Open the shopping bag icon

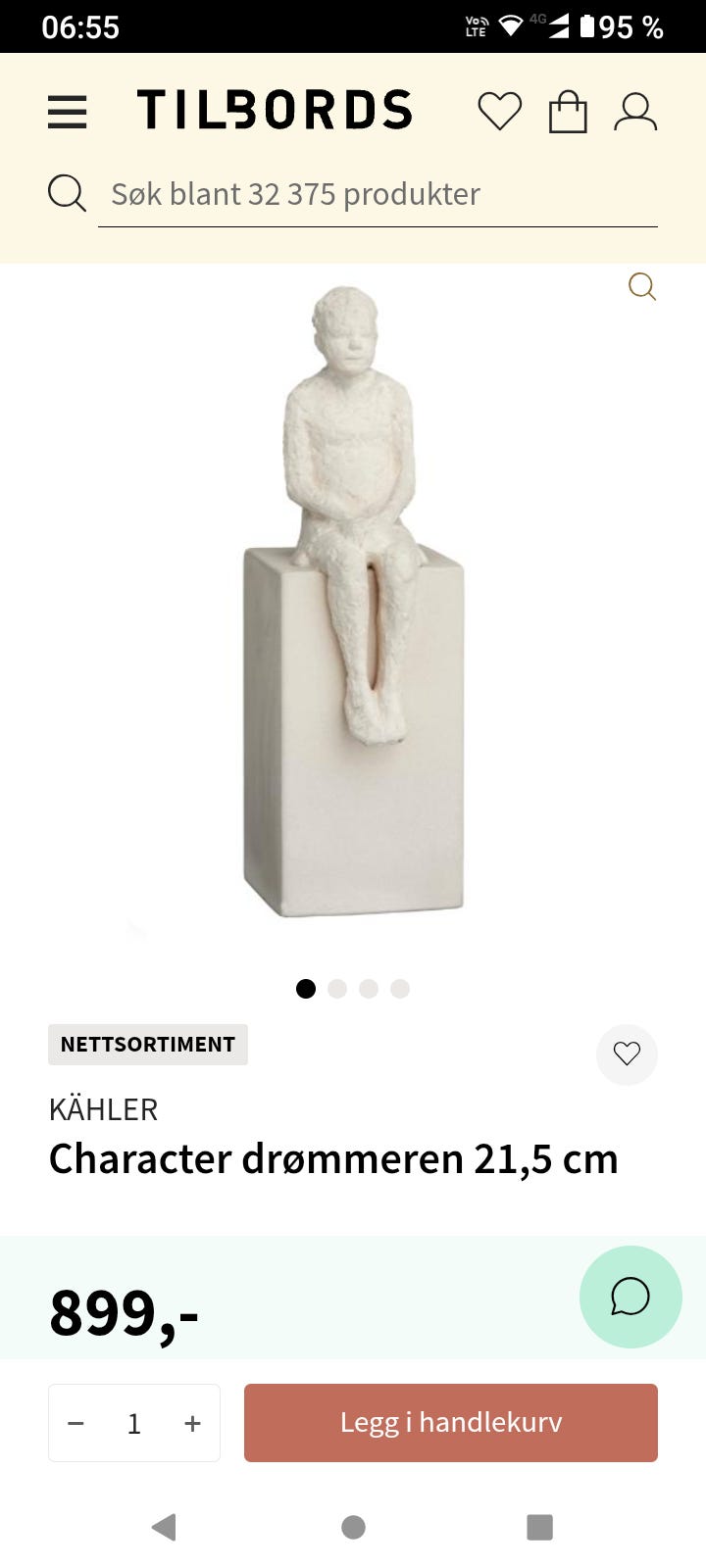point(569,111)
